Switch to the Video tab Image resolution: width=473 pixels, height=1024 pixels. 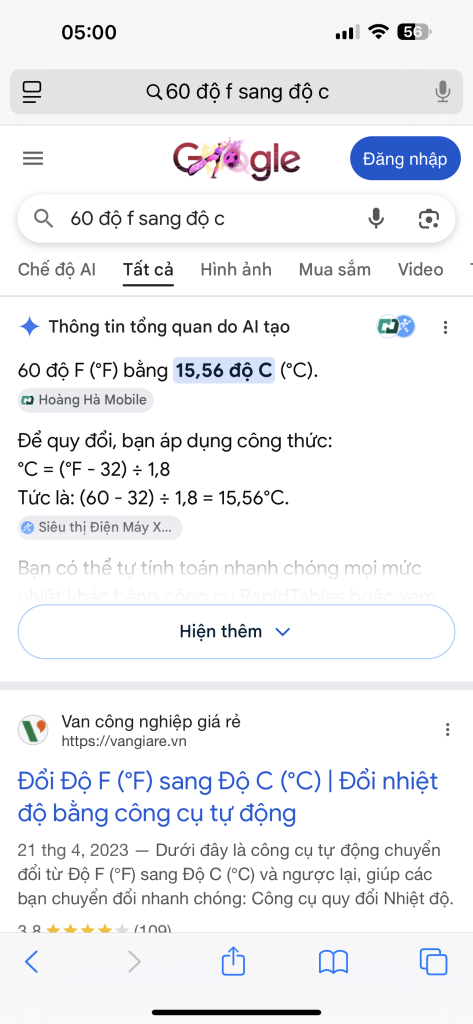tap(421, 270)
